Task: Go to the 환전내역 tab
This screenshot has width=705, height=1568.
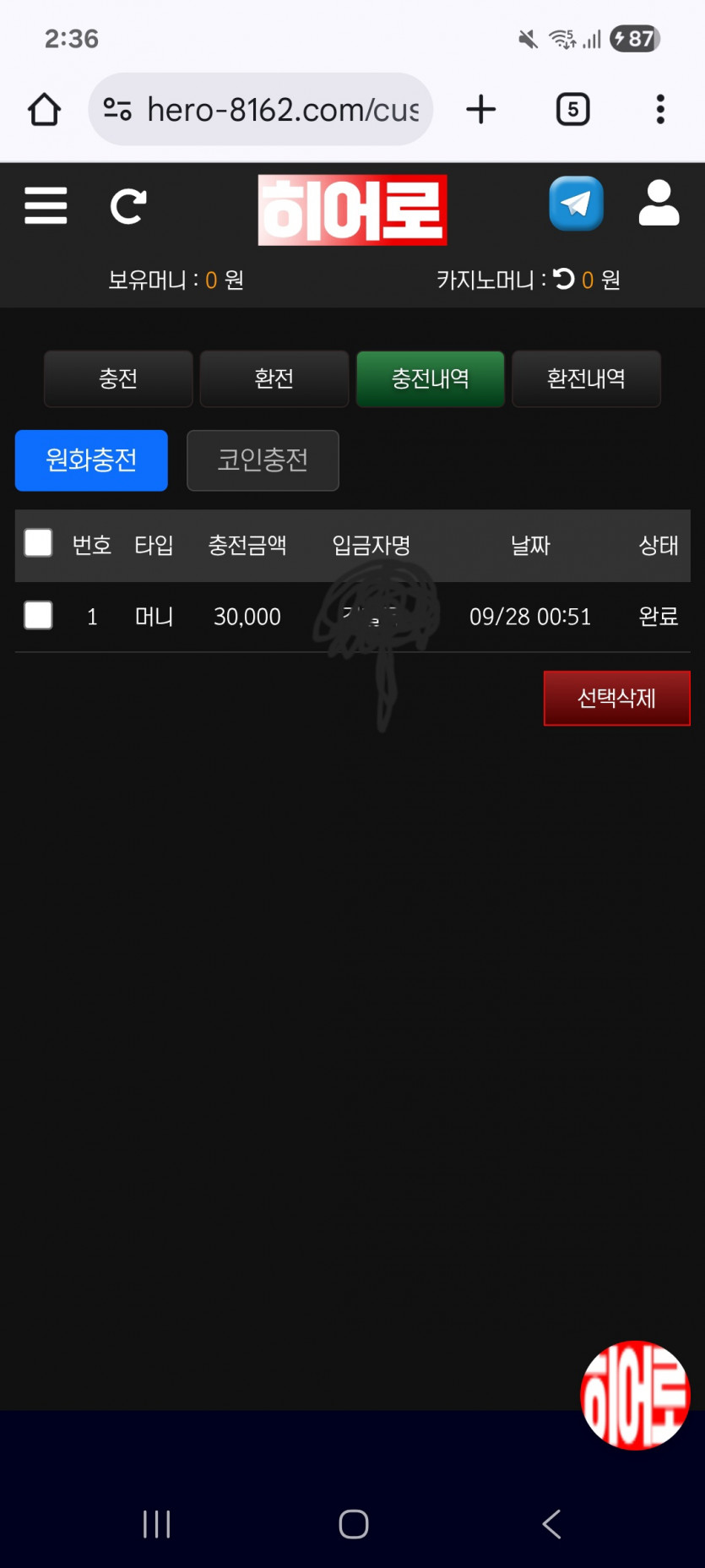Action: tap(587, 378)
